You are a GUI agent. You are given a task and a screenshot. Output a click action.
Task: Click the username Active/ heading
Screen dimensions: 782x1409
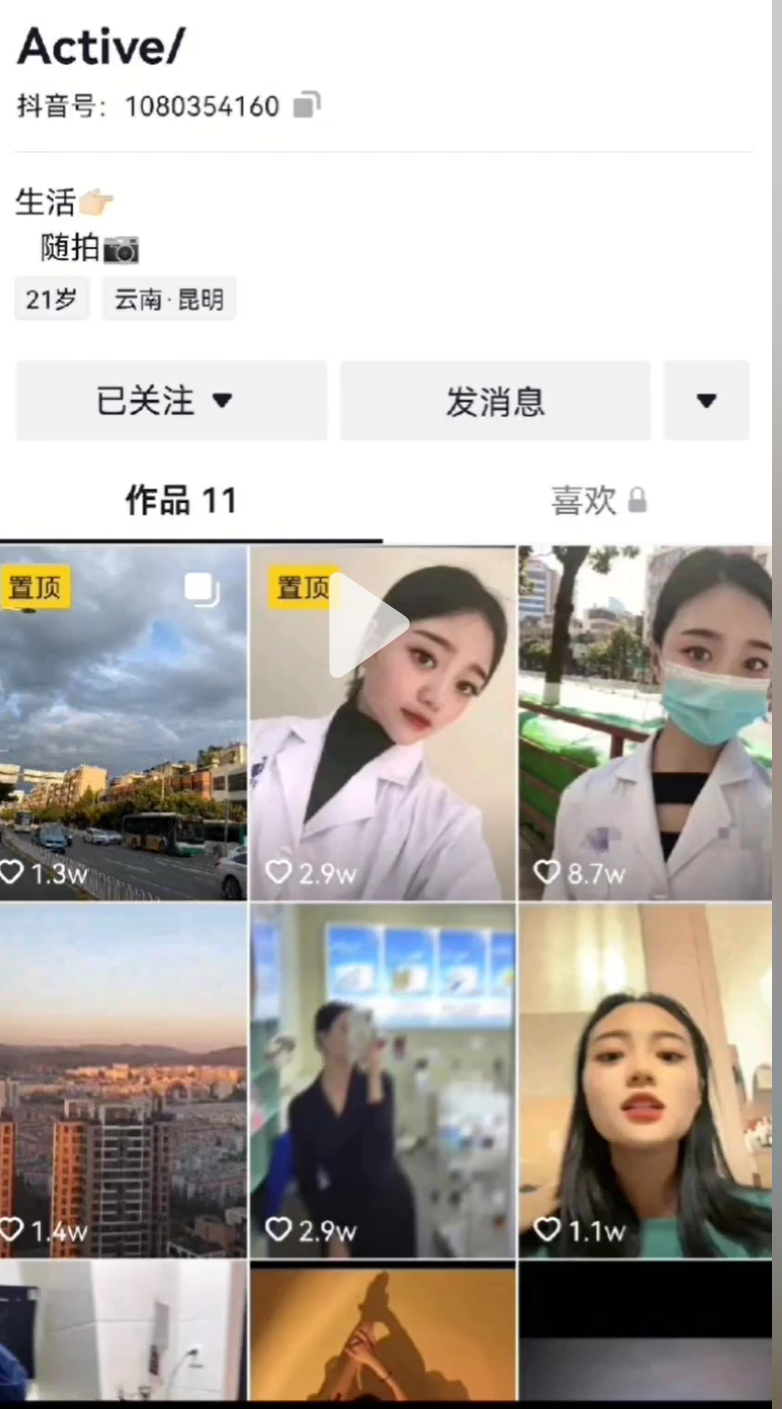click(x=97, y=46)
